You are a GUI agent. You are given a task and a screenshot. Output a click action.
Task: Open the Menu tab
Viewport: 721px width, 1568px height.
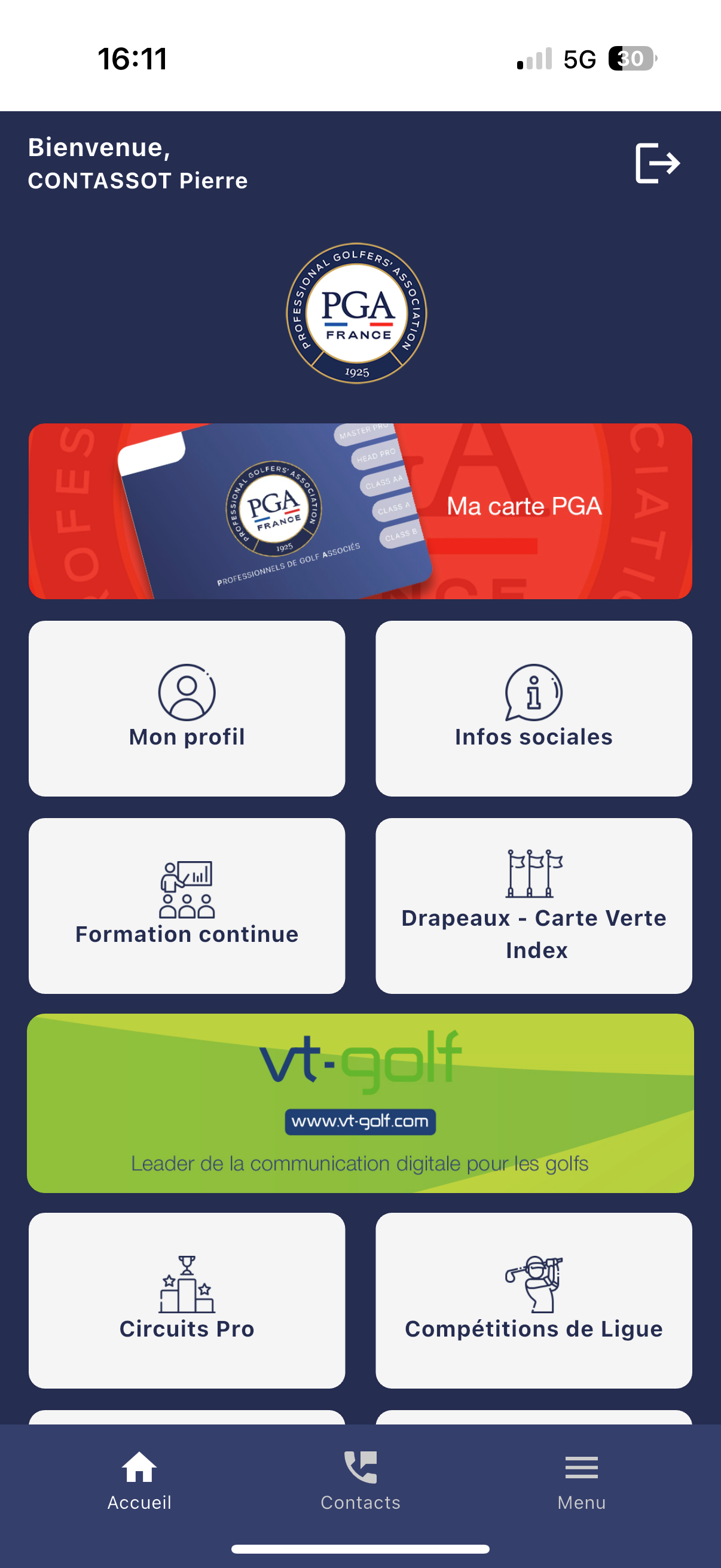[581, 1481]
